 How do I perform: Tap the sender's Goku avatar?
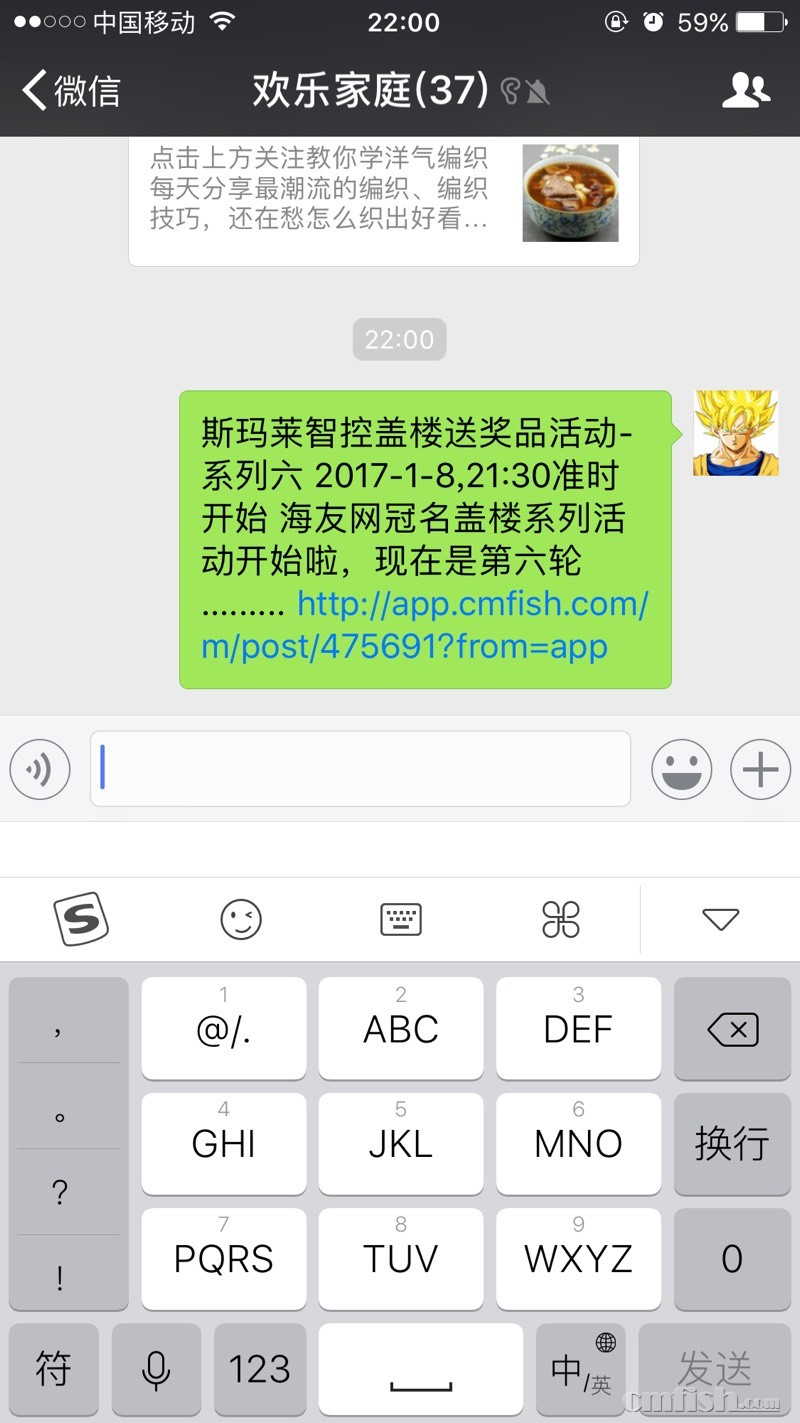(735, 433)
